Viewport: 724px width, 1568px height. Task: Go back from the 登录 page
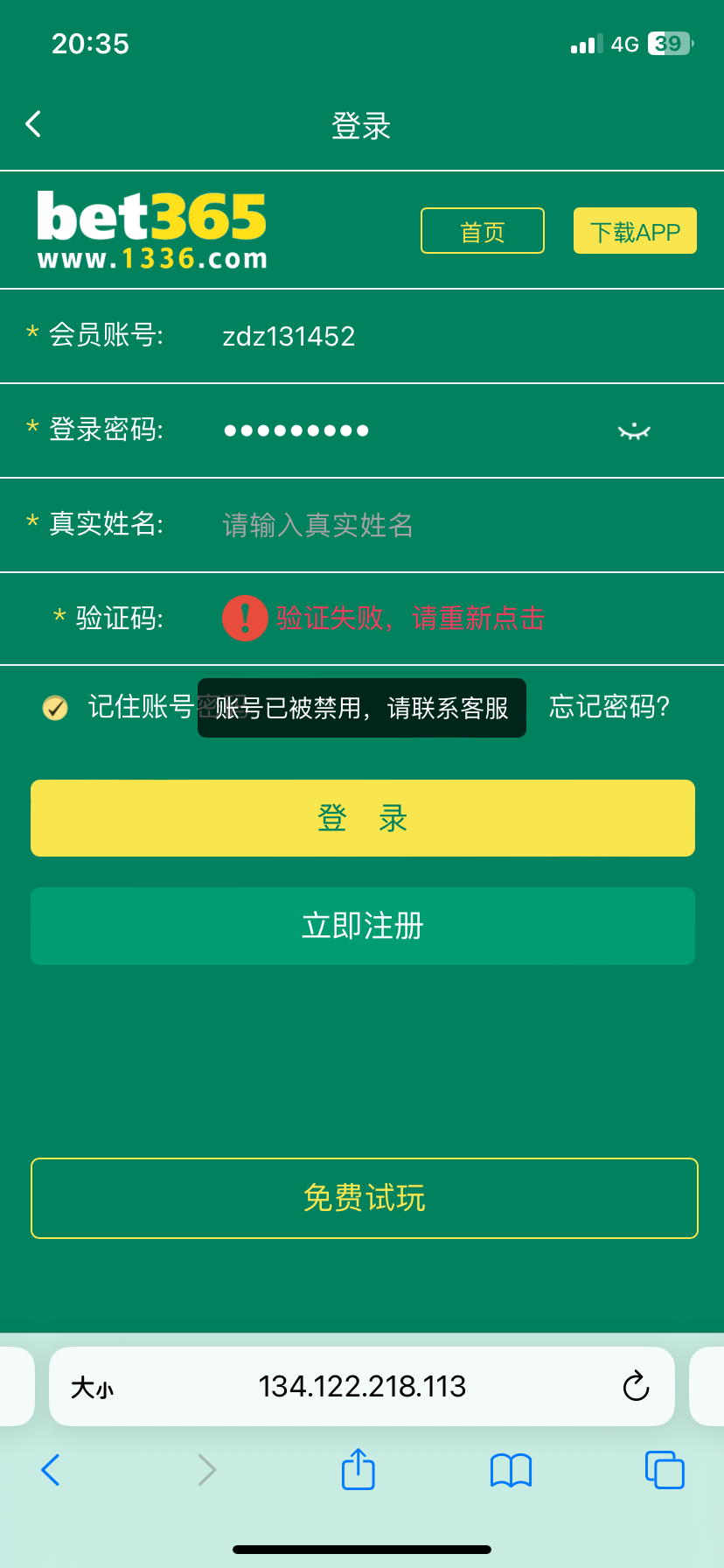34,124
